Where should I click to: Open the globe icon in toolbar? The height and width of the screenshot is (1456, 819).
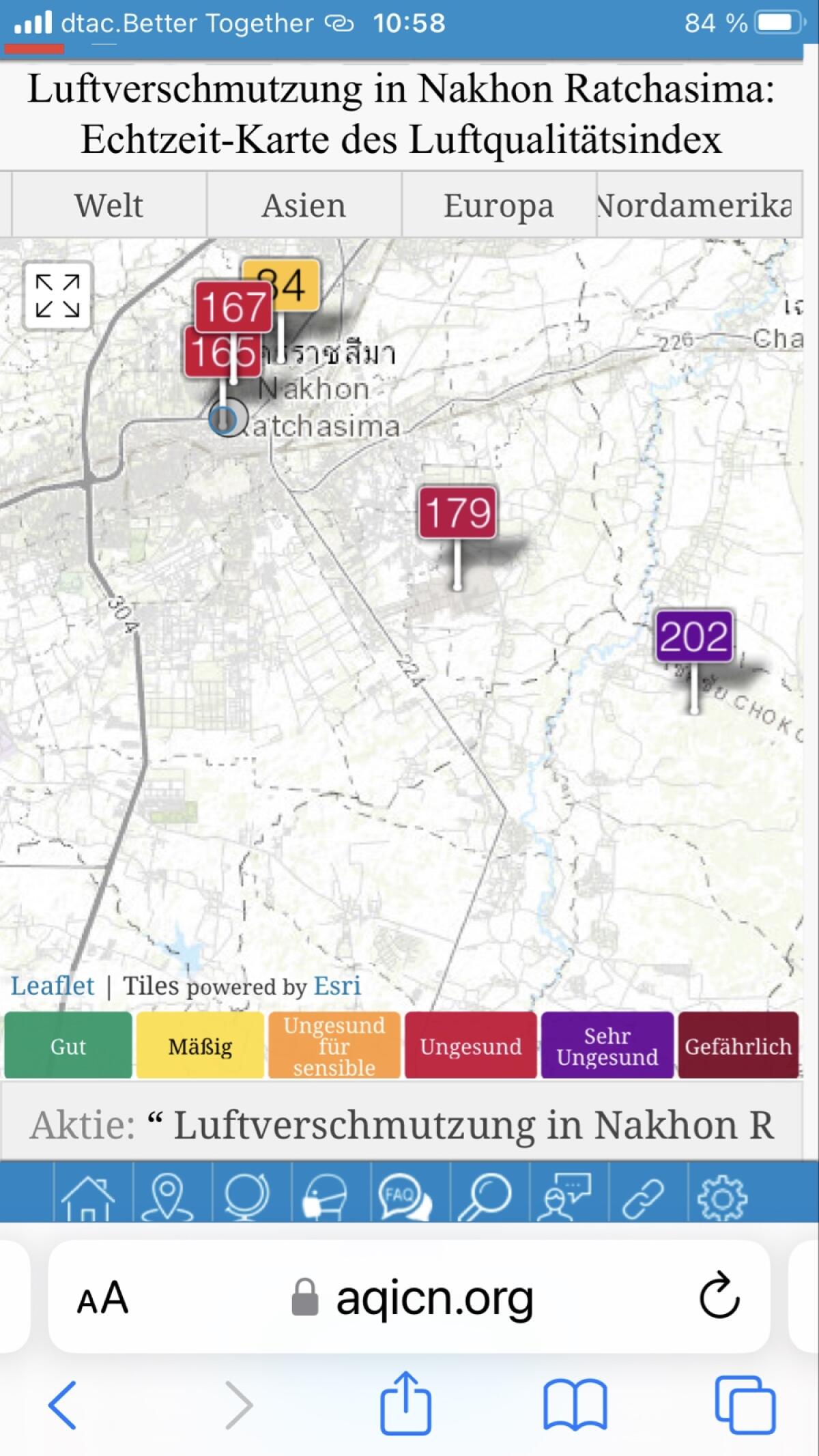[x=247, y=1197]
